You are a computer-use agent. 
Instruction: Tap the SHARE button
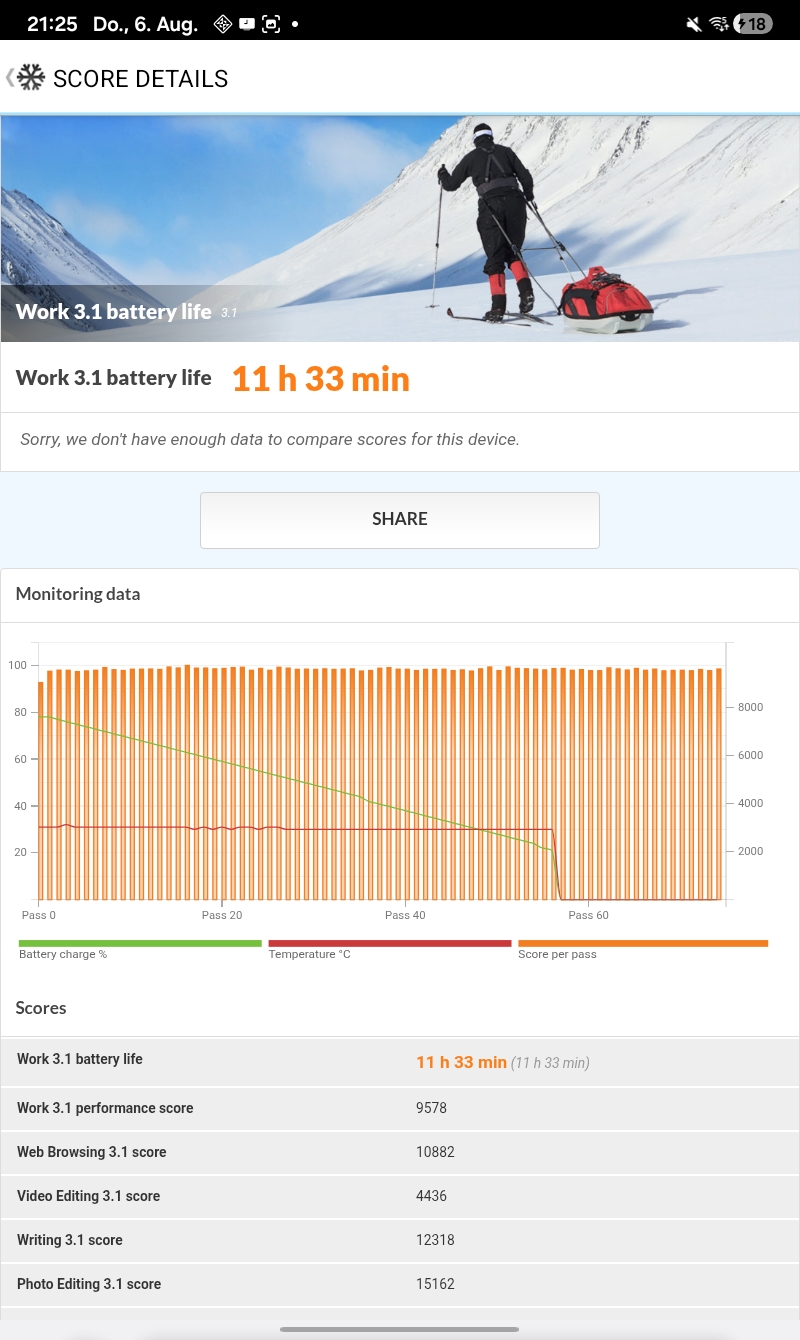pos(400,520)
